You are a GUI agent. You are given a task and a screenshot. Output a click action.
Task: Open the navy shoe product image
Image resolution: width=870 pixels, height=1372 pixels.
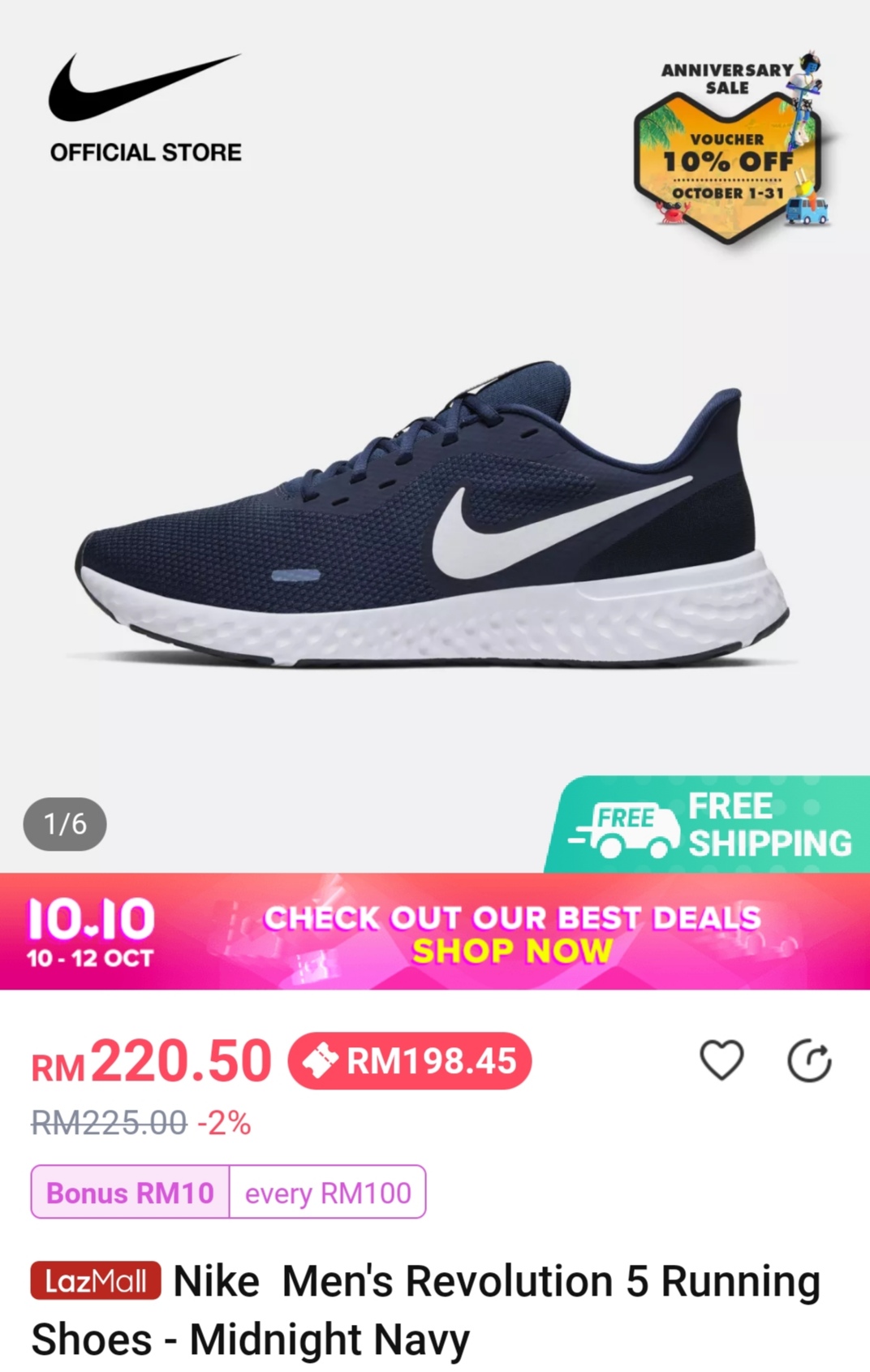[x=435, y=520]
